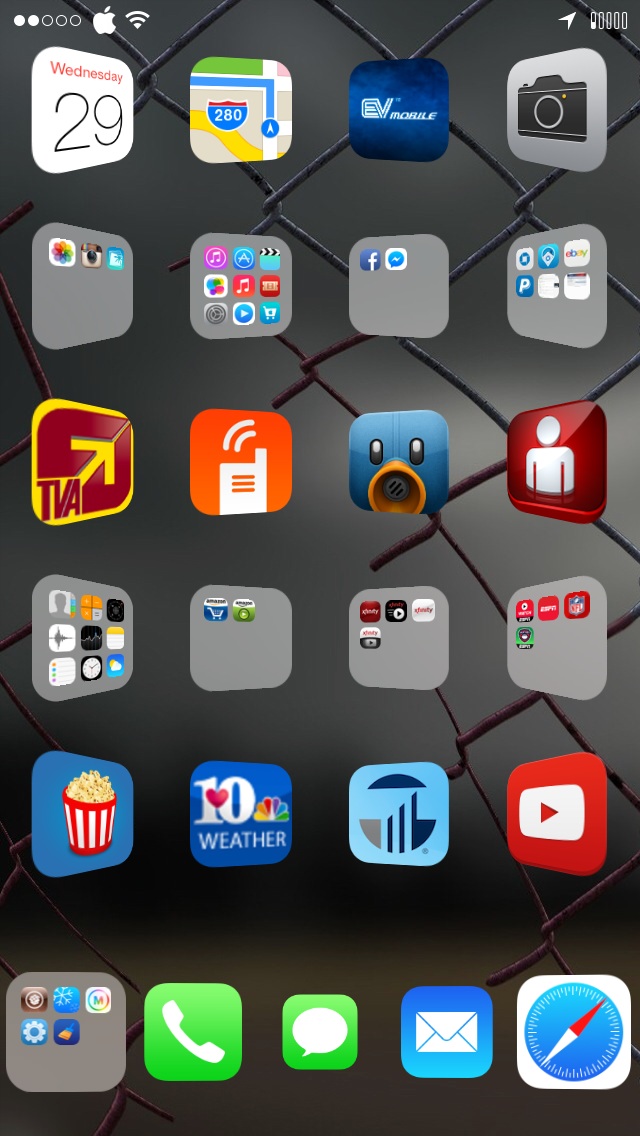Open the Safari browser
Viewport: 640px width, 1136px height.
click(x=573, y=1032)
